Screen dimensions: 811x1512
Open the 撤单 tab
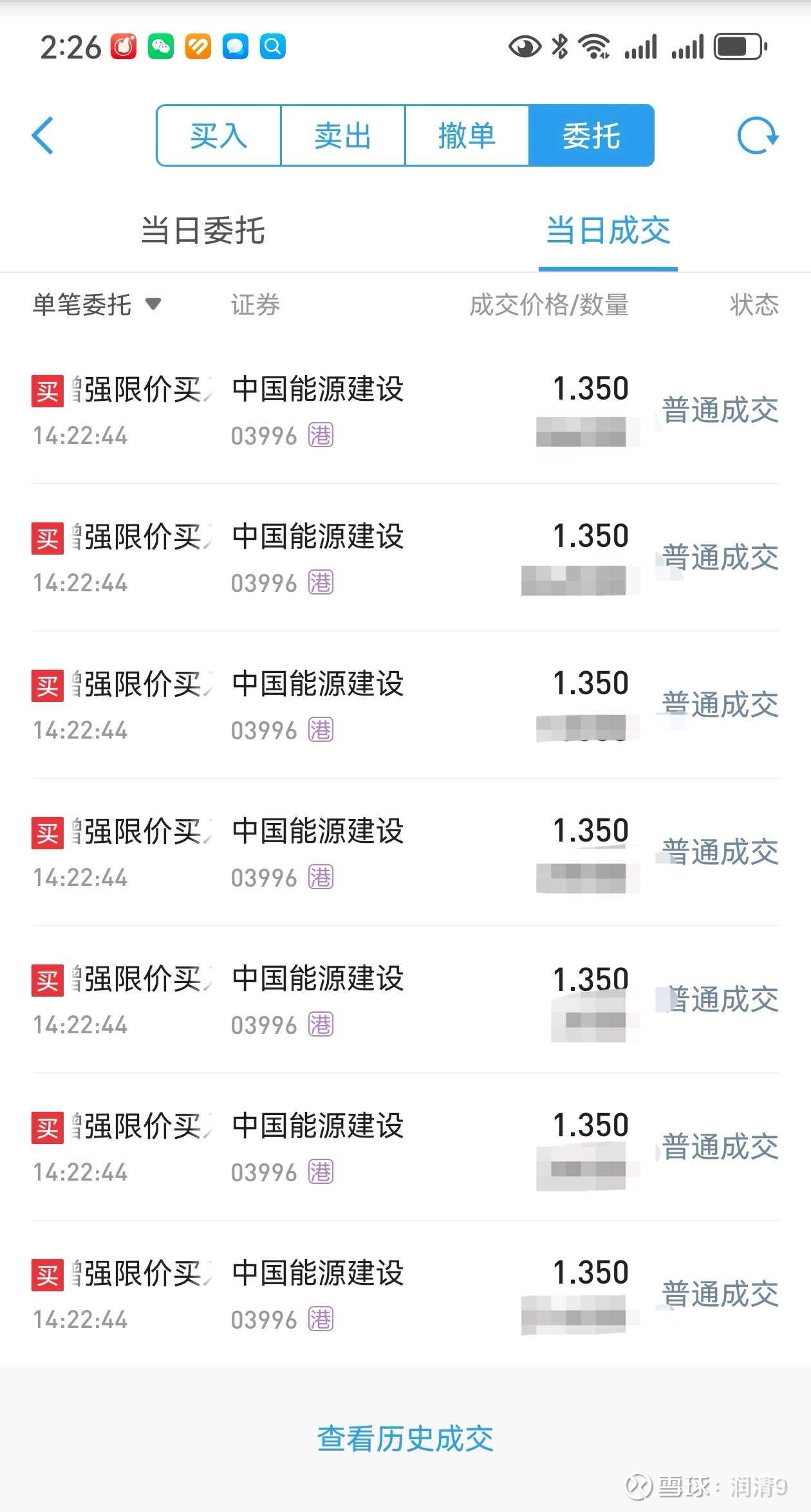(467, 136)
